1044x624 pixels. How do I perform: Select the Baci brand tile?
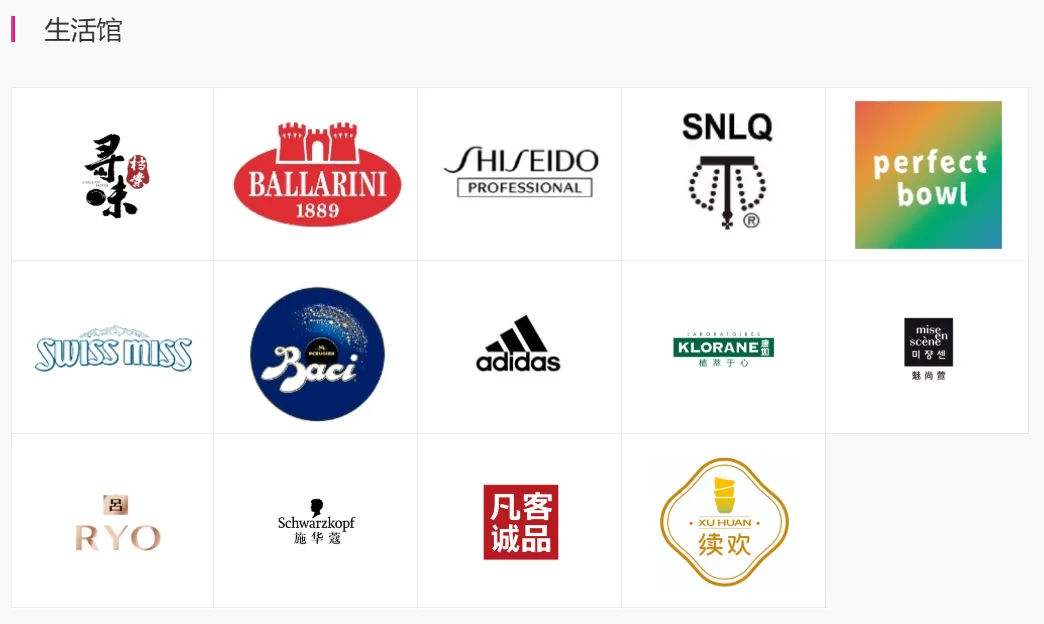coord(317,353)
